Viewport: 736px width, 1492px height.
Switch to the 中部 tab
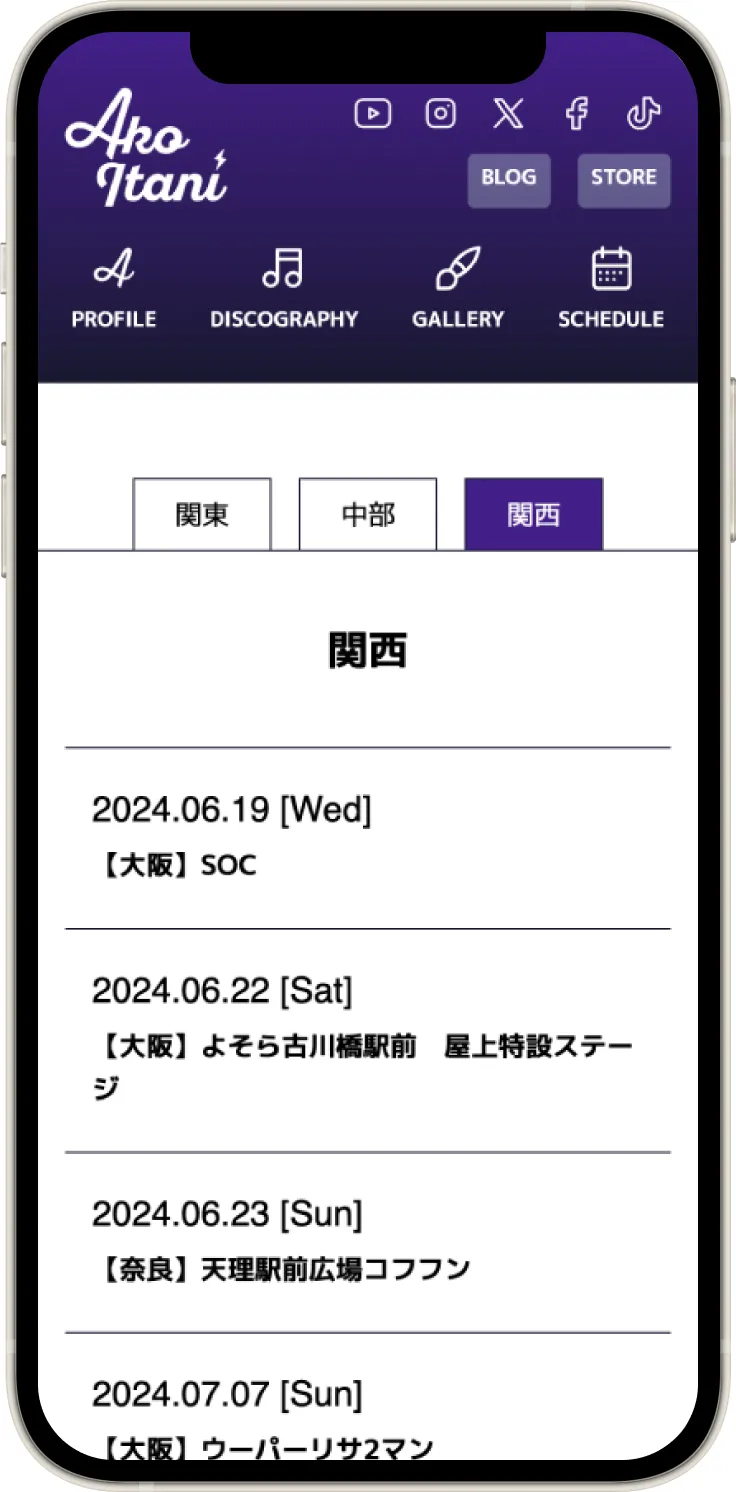(368, 514)
